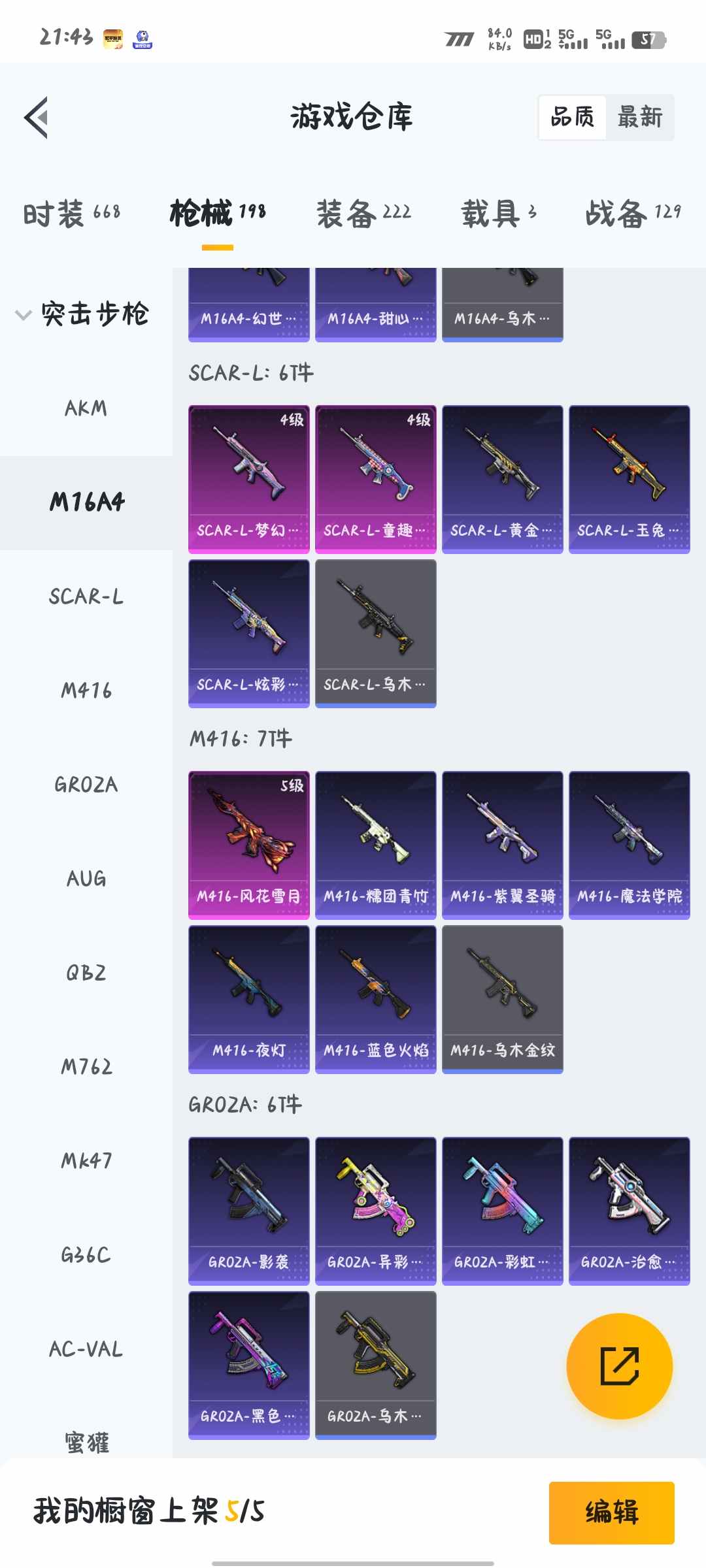Select GROZA in the sidebar

tap(86, 785)
